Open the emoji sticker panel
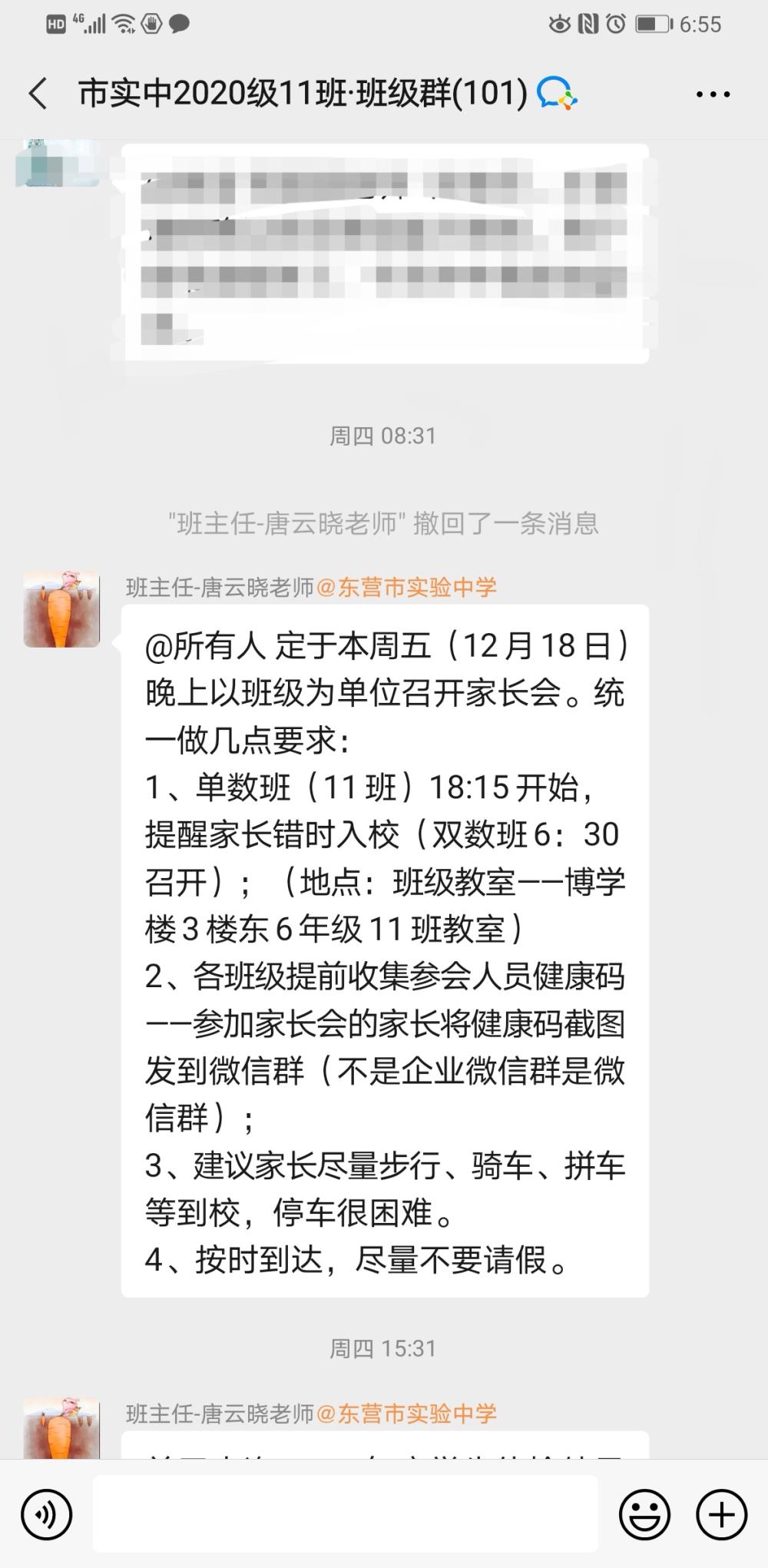This screenshot has width=768, height=1568. click(x=644, y=1514)
